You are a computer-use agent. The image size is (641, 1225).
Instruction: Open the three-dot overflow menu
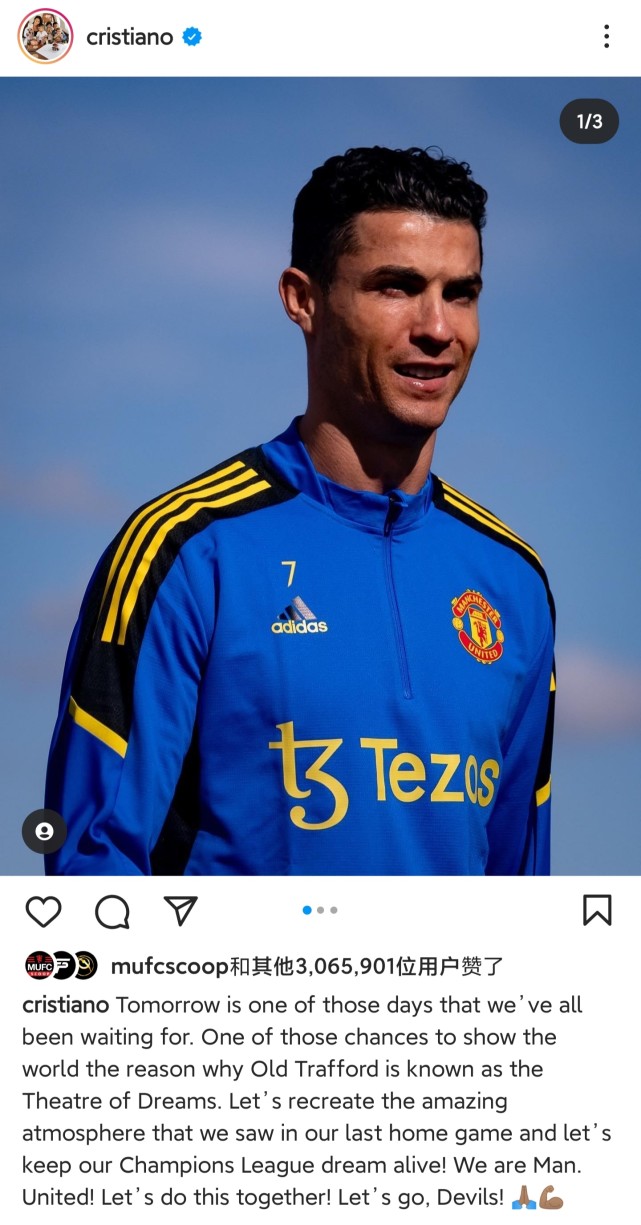tap(606, 37)
